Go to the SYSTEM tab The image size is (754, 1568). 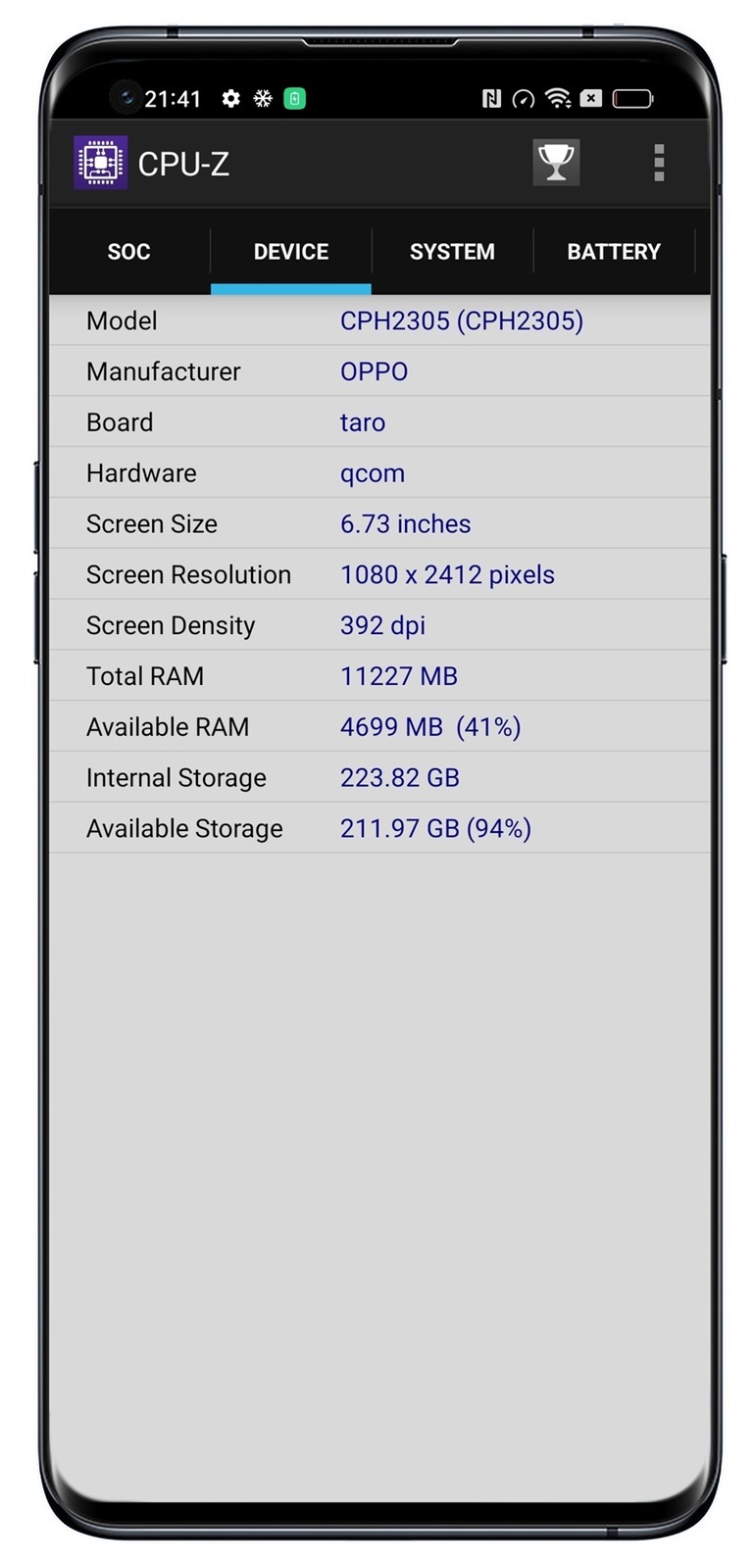pos(452,252)
